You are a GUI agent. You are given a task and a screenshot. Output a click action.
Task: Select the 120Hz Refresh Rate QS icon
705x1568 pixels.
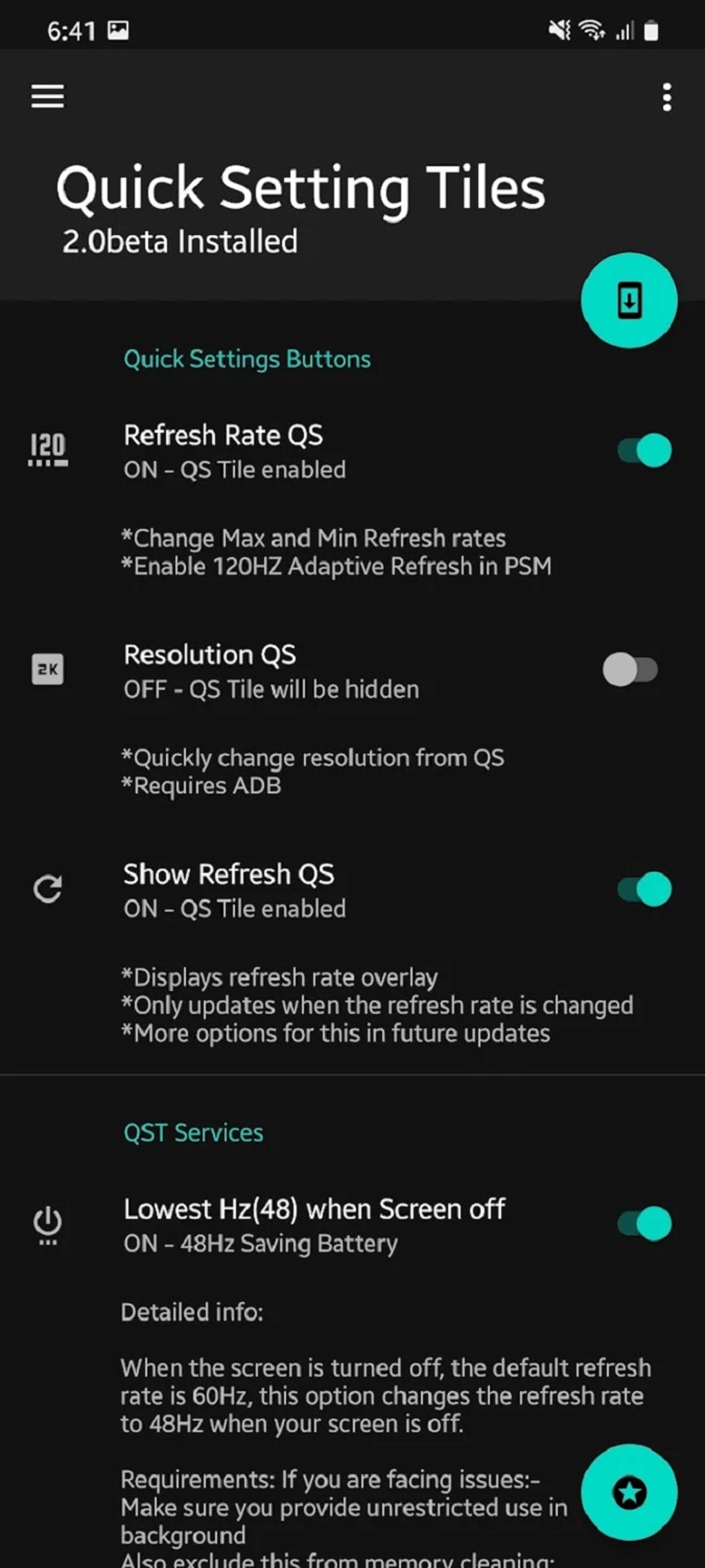point(47,448)
